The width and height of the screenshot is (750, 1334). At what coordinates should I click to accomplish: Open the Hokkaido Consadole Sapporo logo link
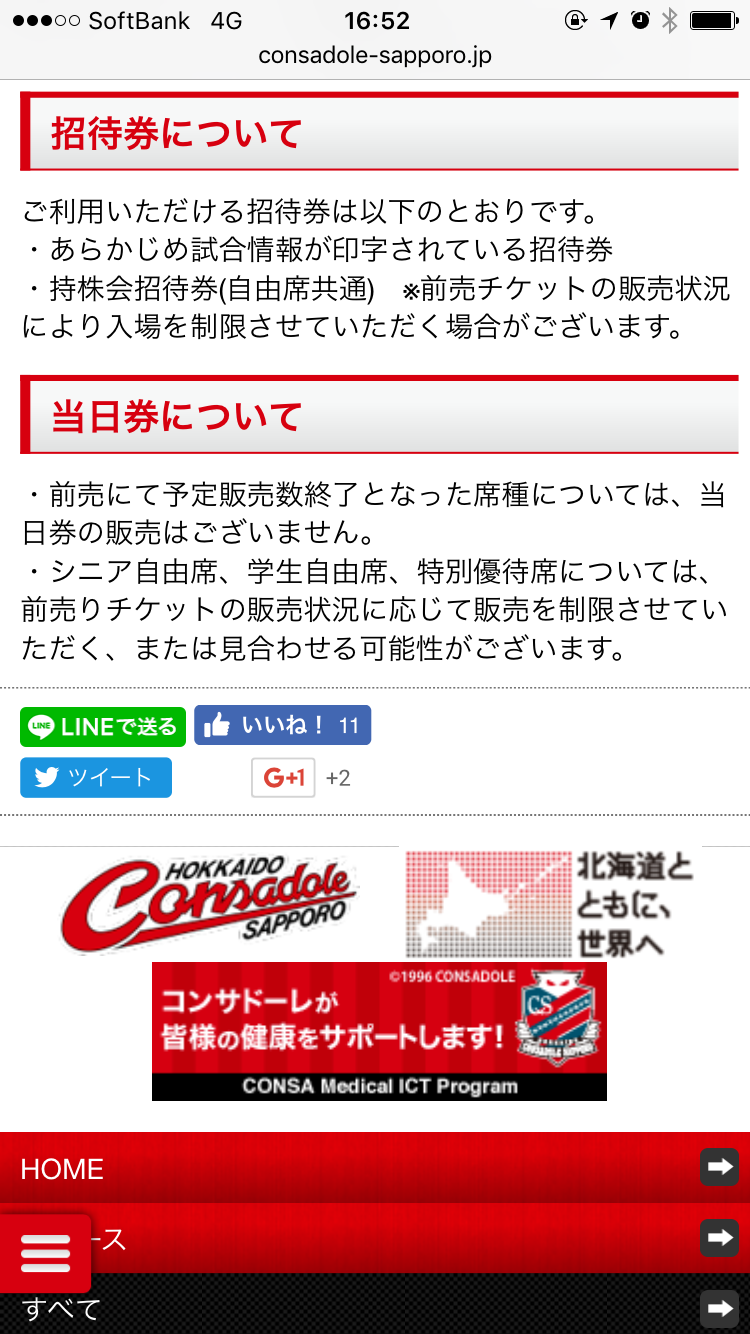208,903
